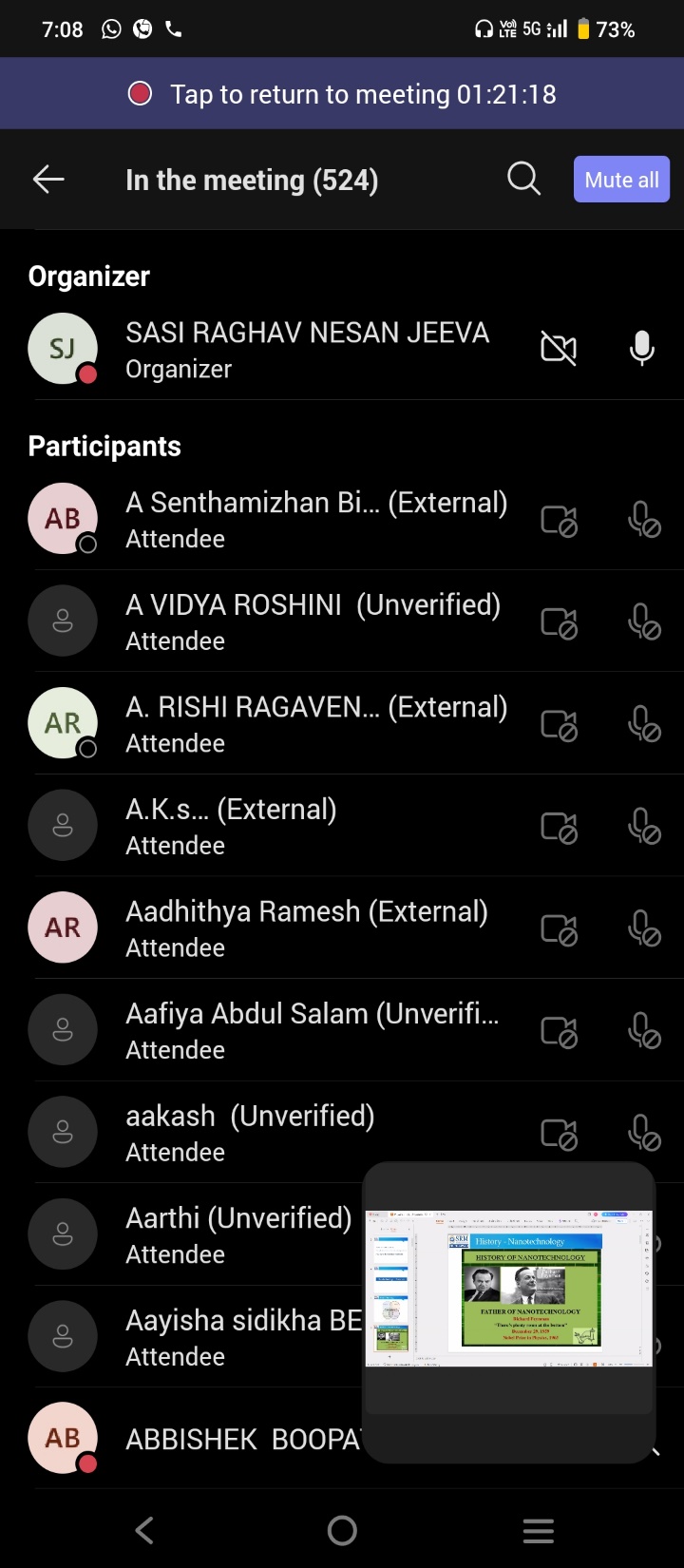Select A. RISHI RAGAVEN... in participants
This screenshot has height=1568, width=684.
[315, 724]
